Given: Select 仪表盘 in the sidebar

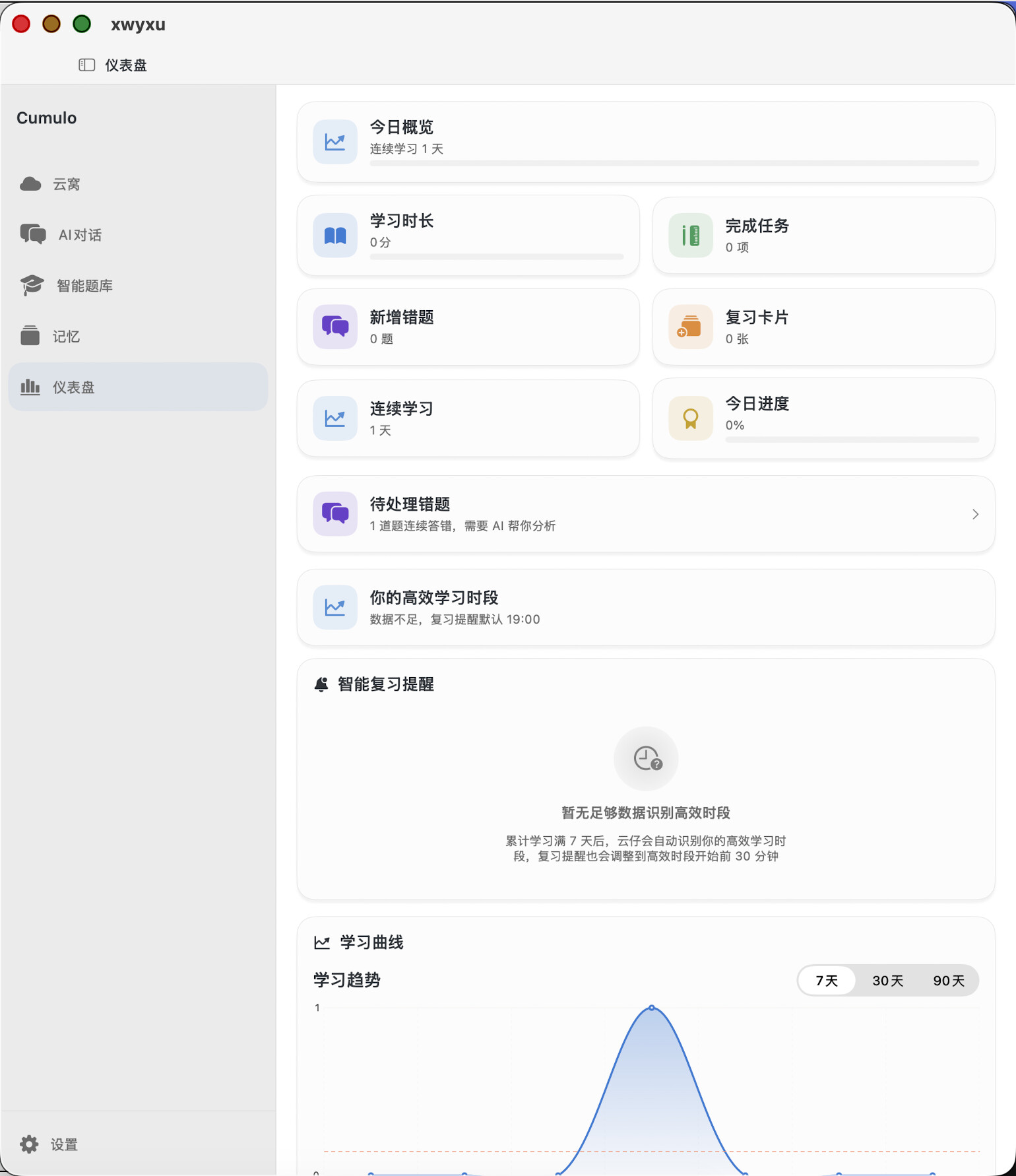Looking at the screenshot, I should pyautogui.click(x=138, y=387).
